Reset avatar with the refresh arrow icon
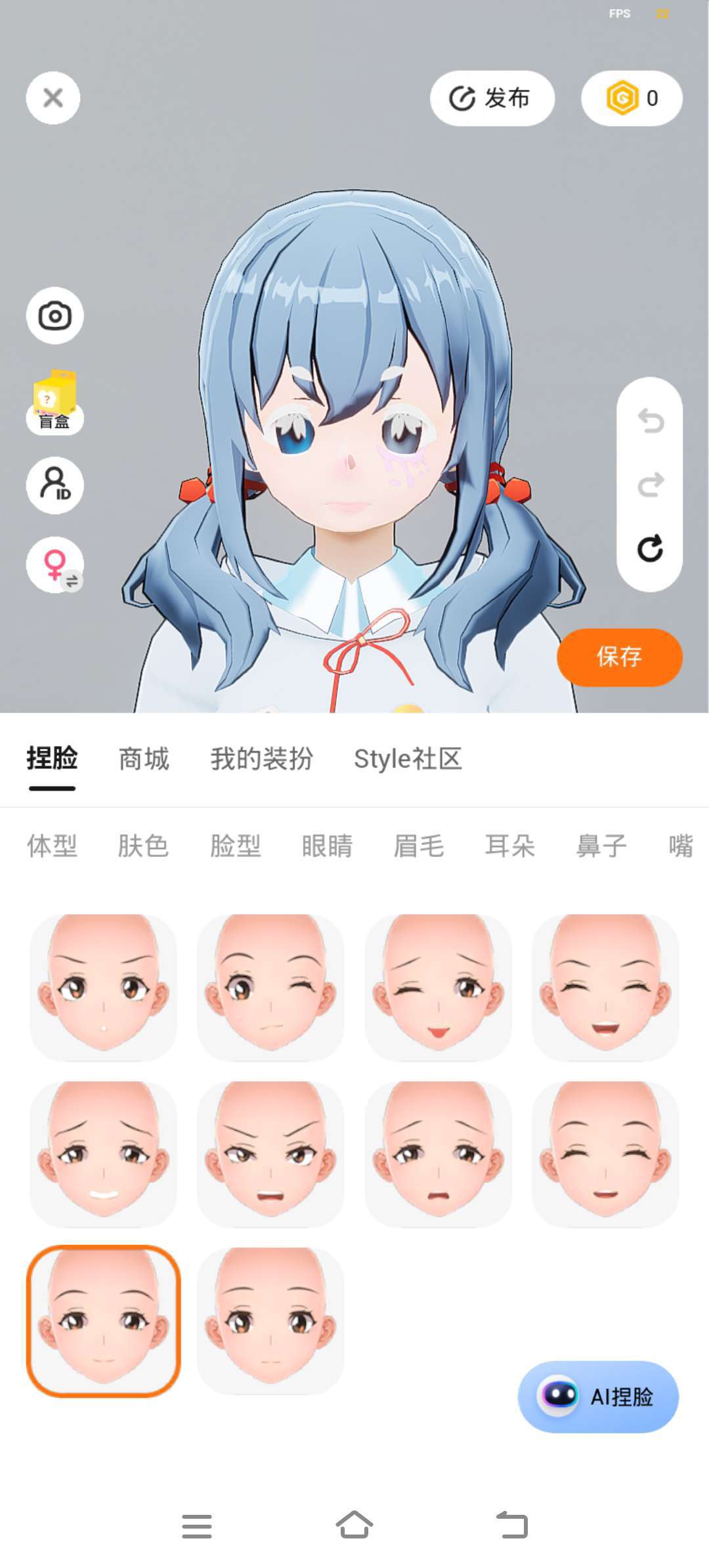 pos(650,548)
